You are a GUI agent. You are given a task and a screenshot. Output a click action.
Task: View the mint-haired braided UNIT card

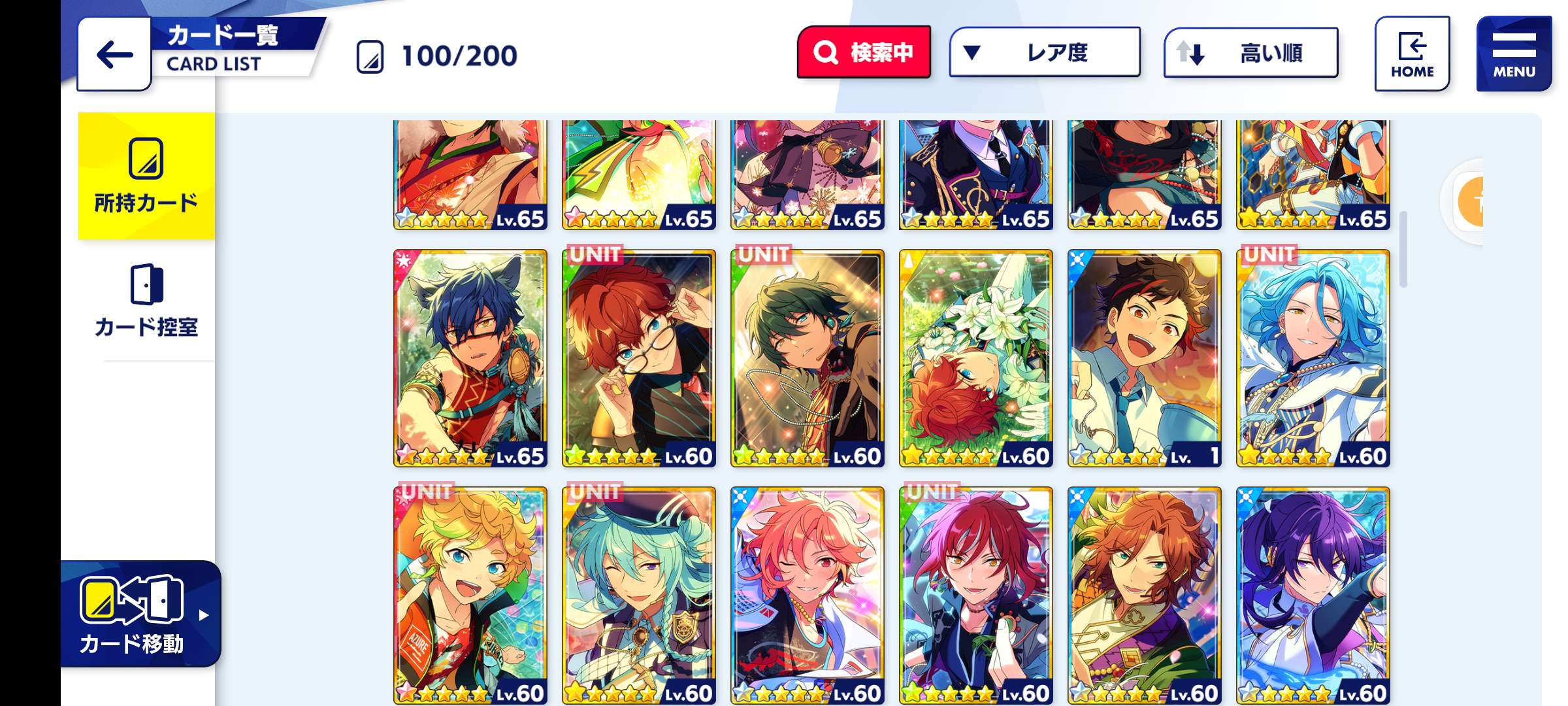[638, 595]
